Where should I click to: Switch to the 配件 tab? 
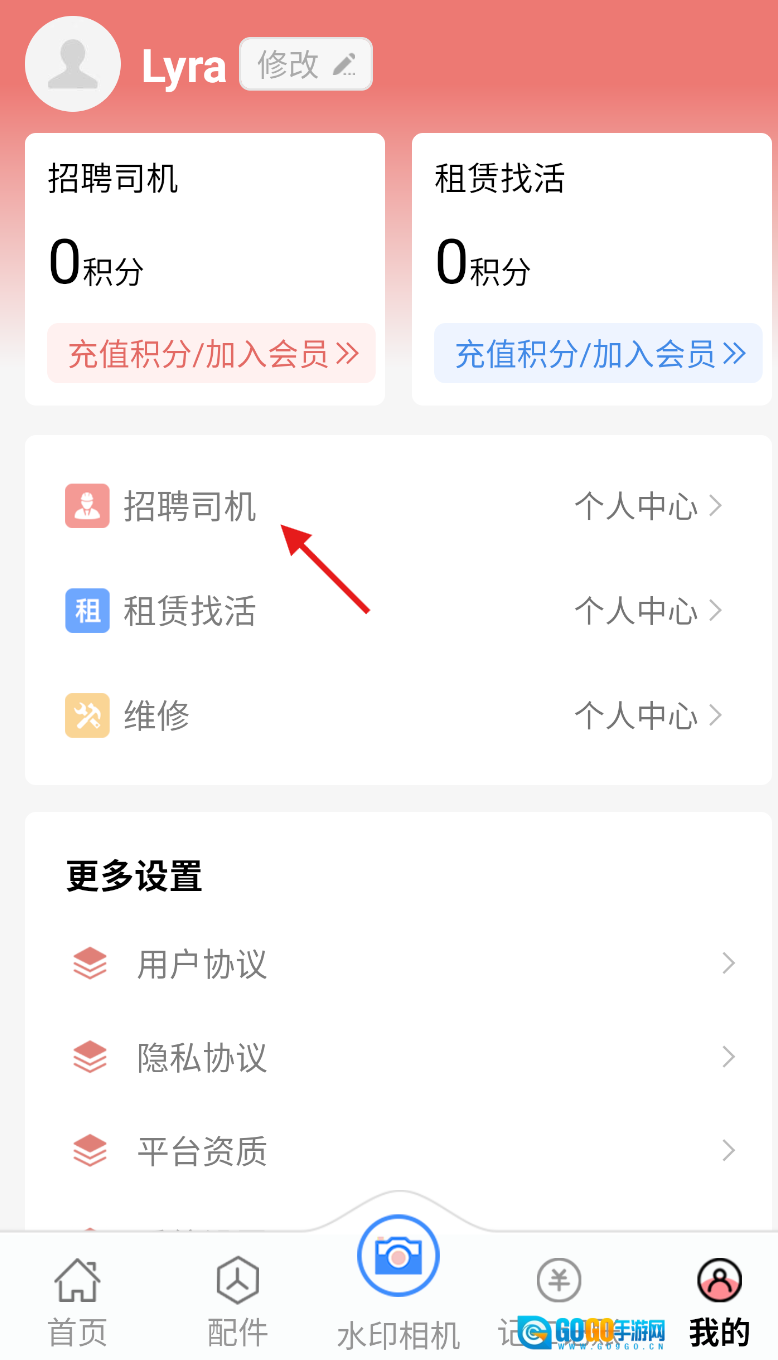tap(238, 1302)
